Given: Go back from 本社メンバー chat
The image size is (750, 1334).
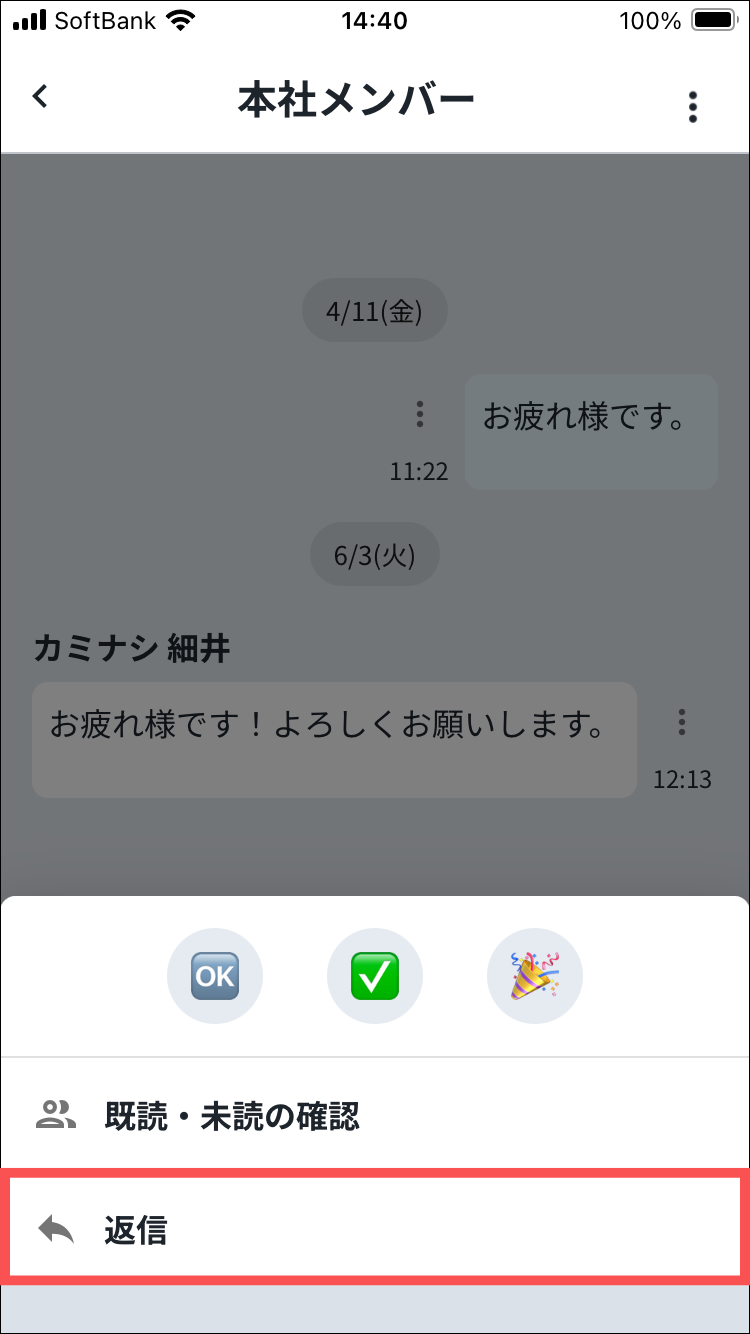Looking at the screenshot, I should pos(40,97).
